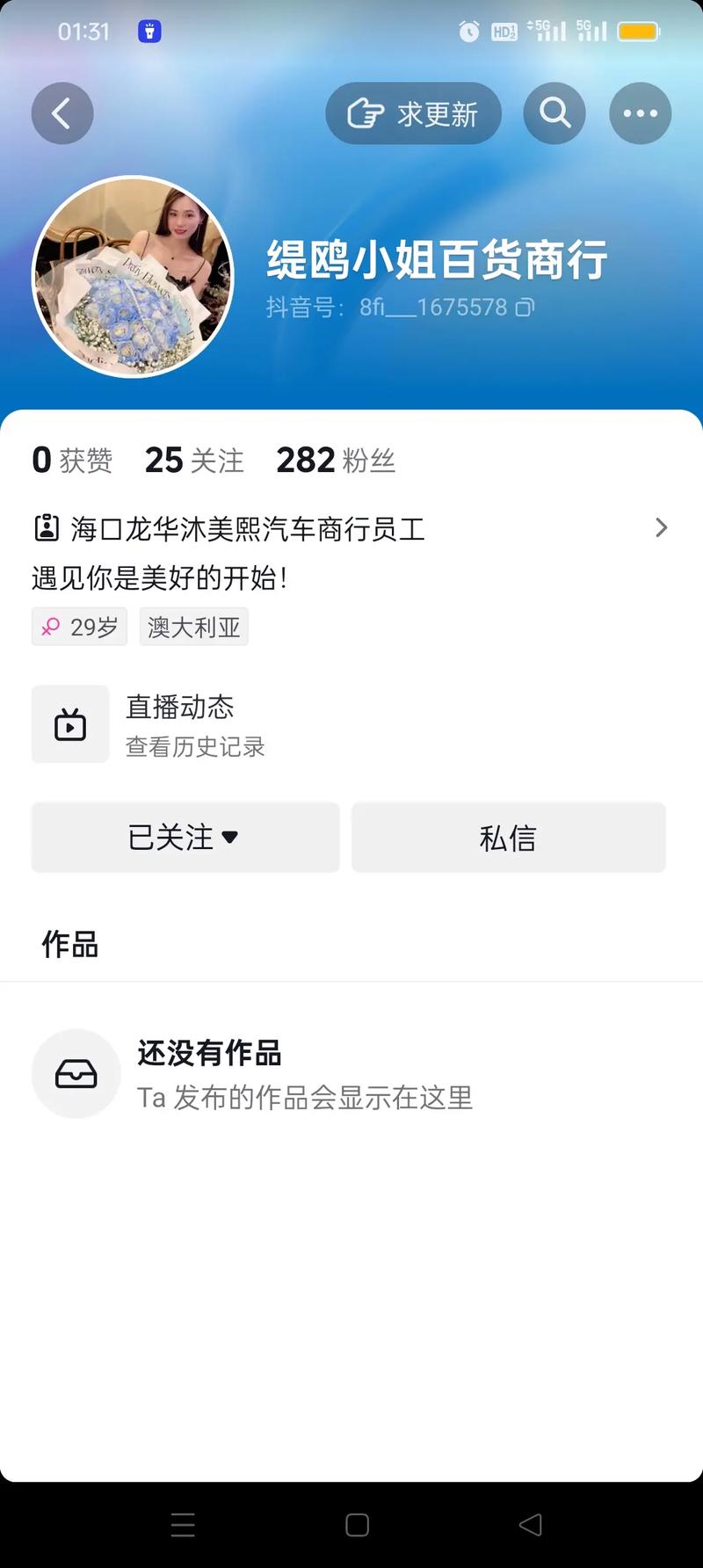Open the three-dot overflow menu
Screen dimensions: 703x1568
click(640, 113)
